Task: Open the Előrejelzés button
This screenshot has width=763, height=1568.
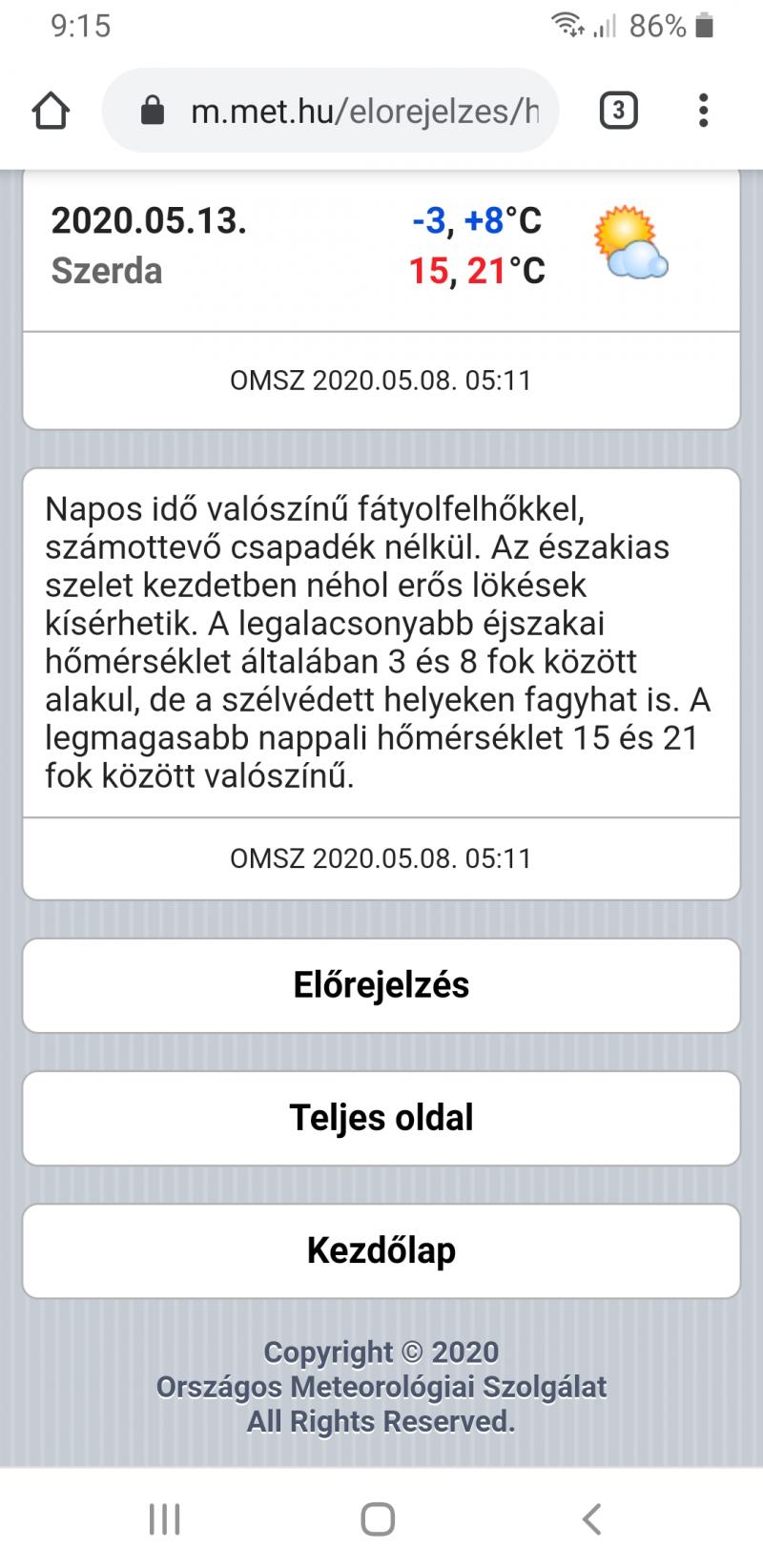Action: pos(381,985)
